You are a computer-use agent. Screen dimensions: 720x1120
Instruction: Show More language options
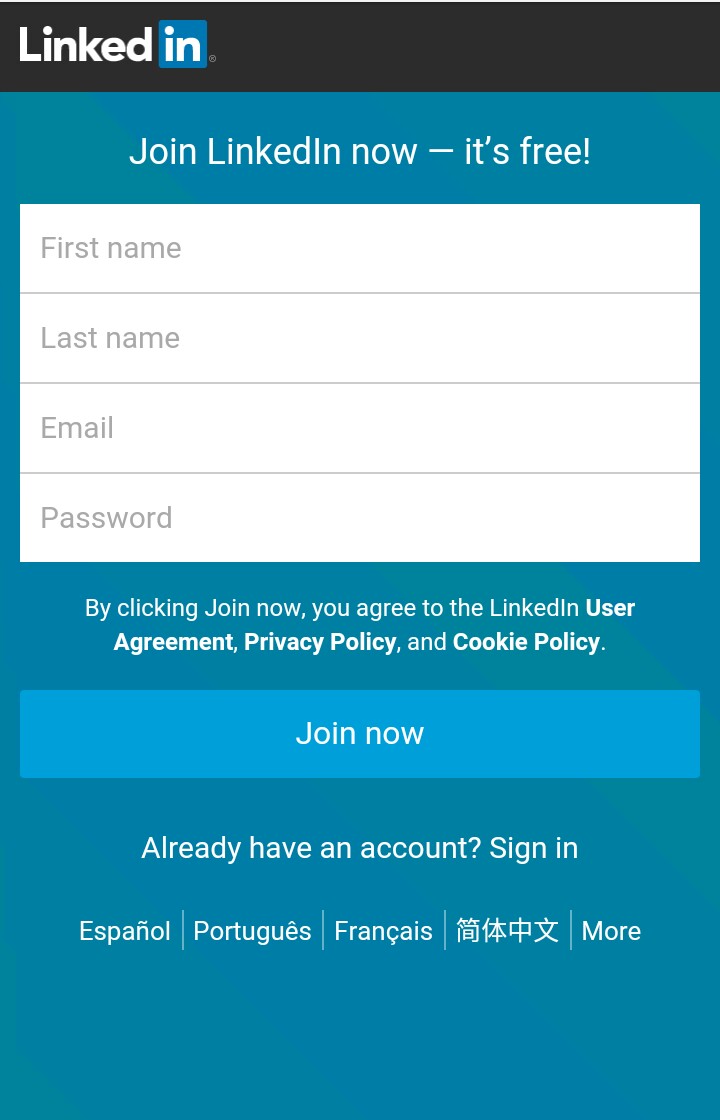tap(611, 931)
